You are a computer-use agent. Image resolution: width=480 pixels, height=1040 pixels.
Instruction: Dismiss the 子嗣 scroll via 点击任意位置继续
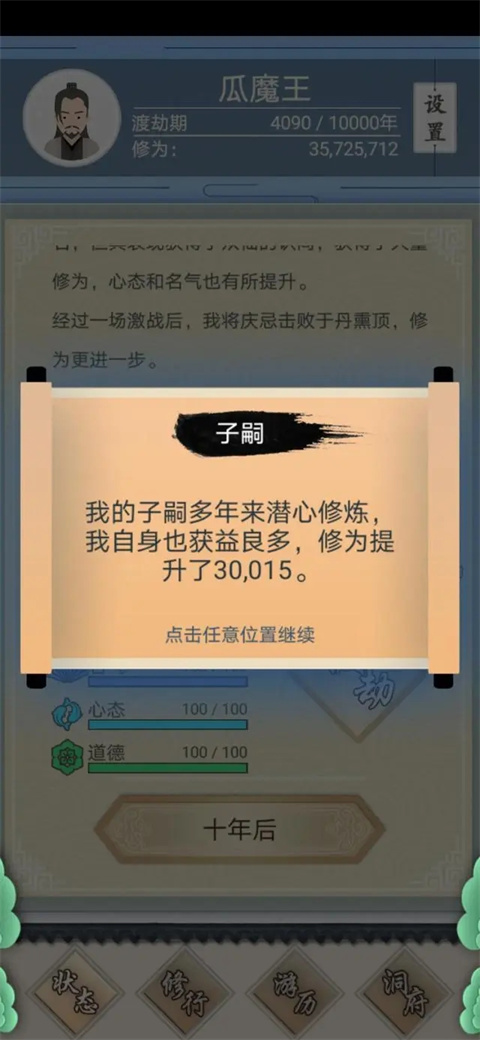coord(240,635)
